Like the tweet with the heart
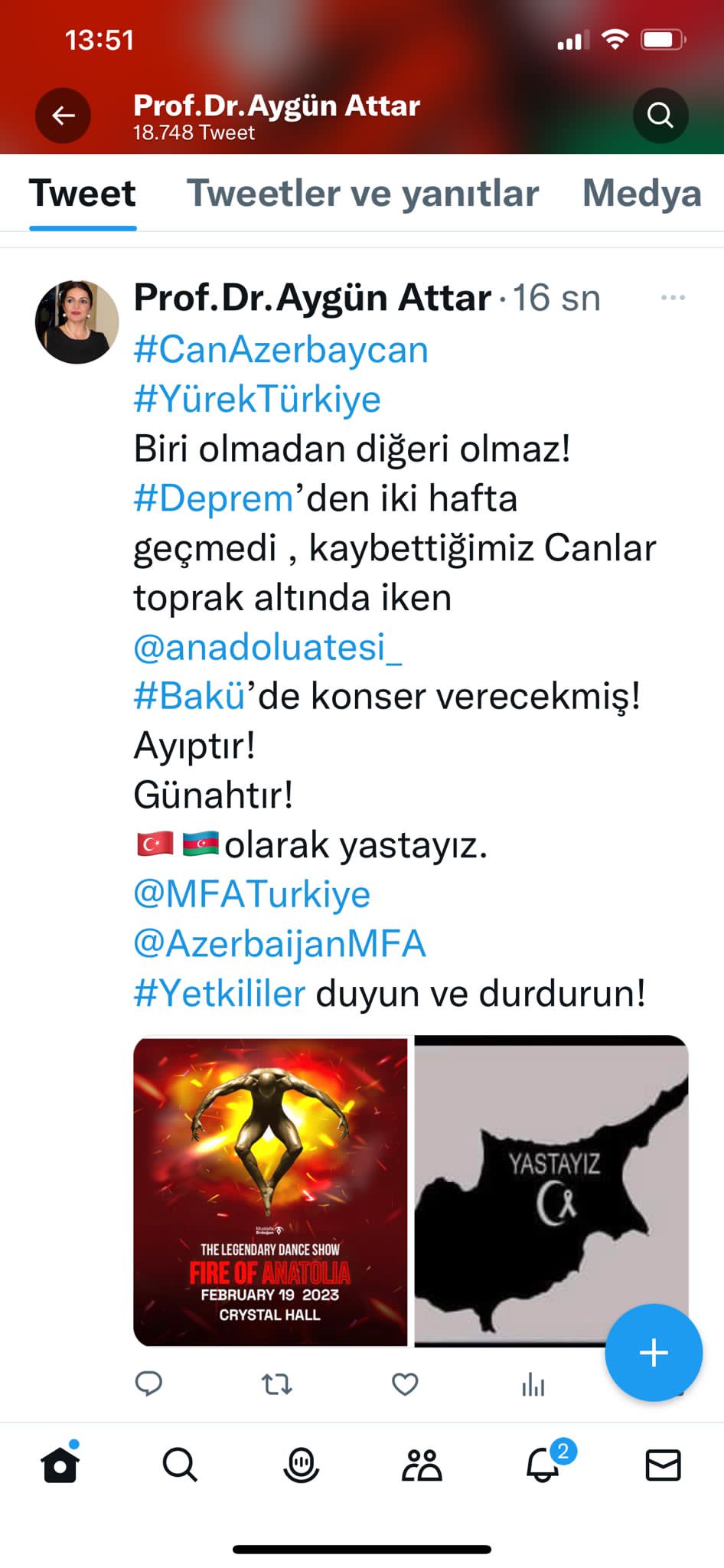 click(405, 1383)
